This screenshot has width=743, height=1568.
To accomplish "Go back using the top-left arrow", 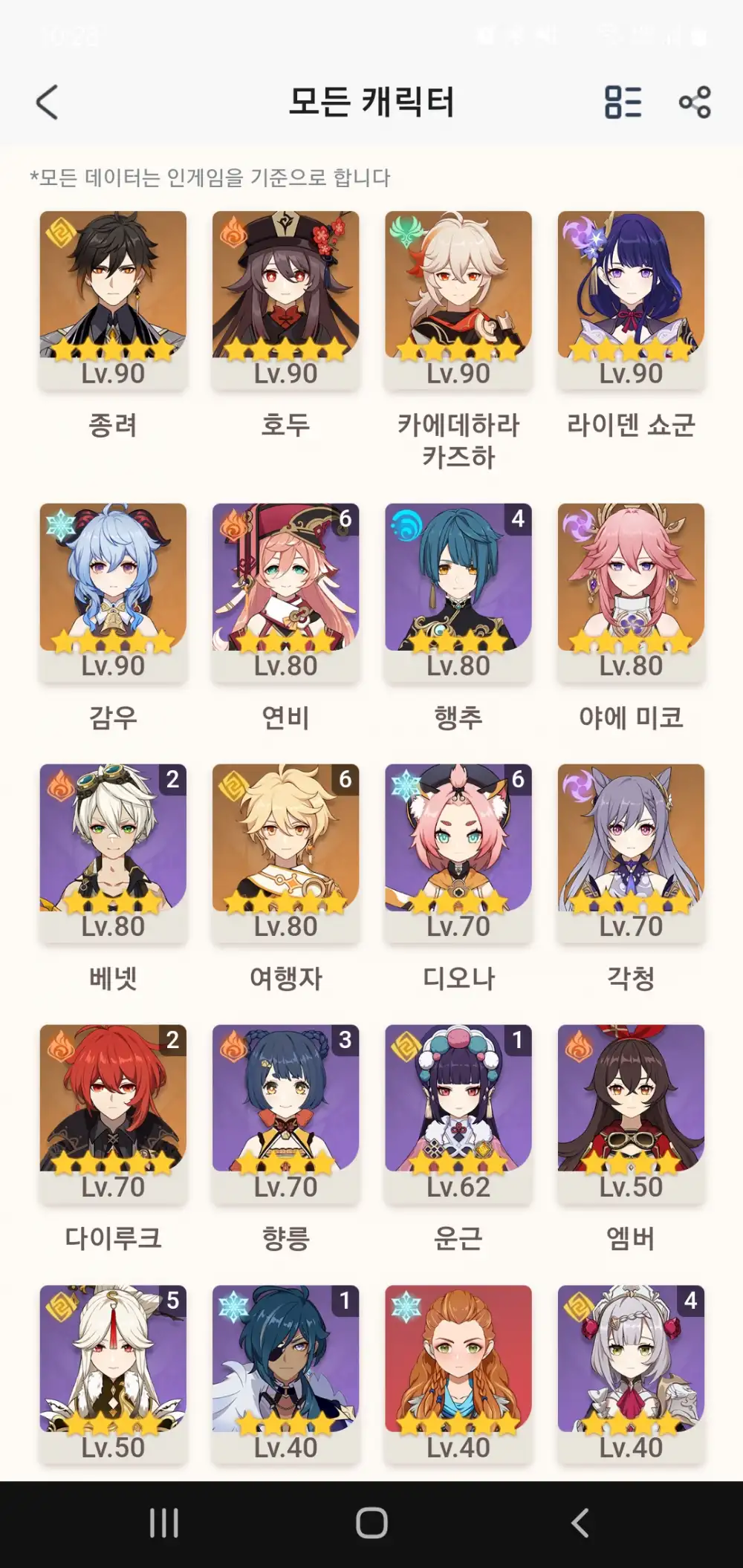I will click(x=47, y=103).
